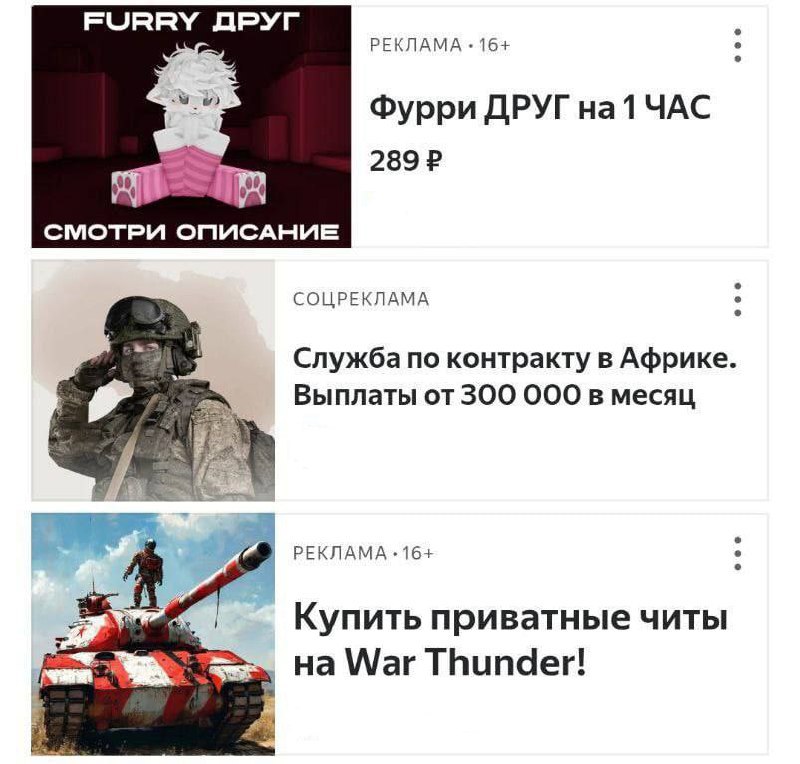Open overflow menu on the Фурри ДРУГ ad
The width and height of the screenshot is (800, 764).
737,45
